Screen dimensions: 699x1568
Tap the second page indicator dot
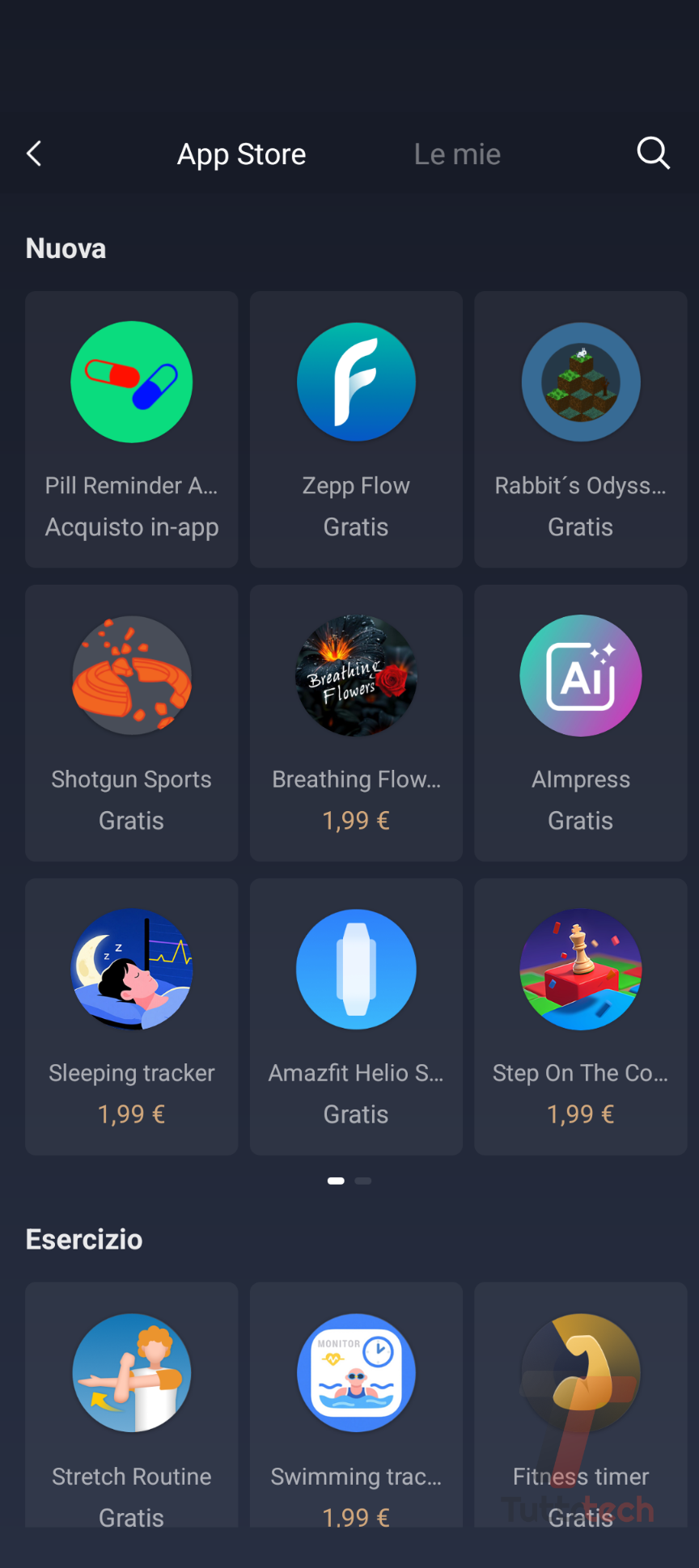[363, 1181]
